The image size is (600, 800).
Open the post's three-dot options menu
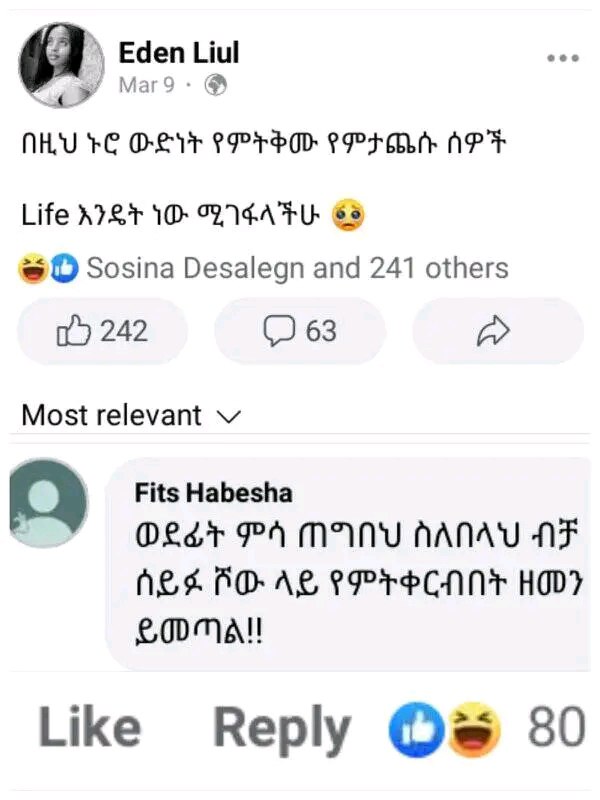tap(563, 58)
